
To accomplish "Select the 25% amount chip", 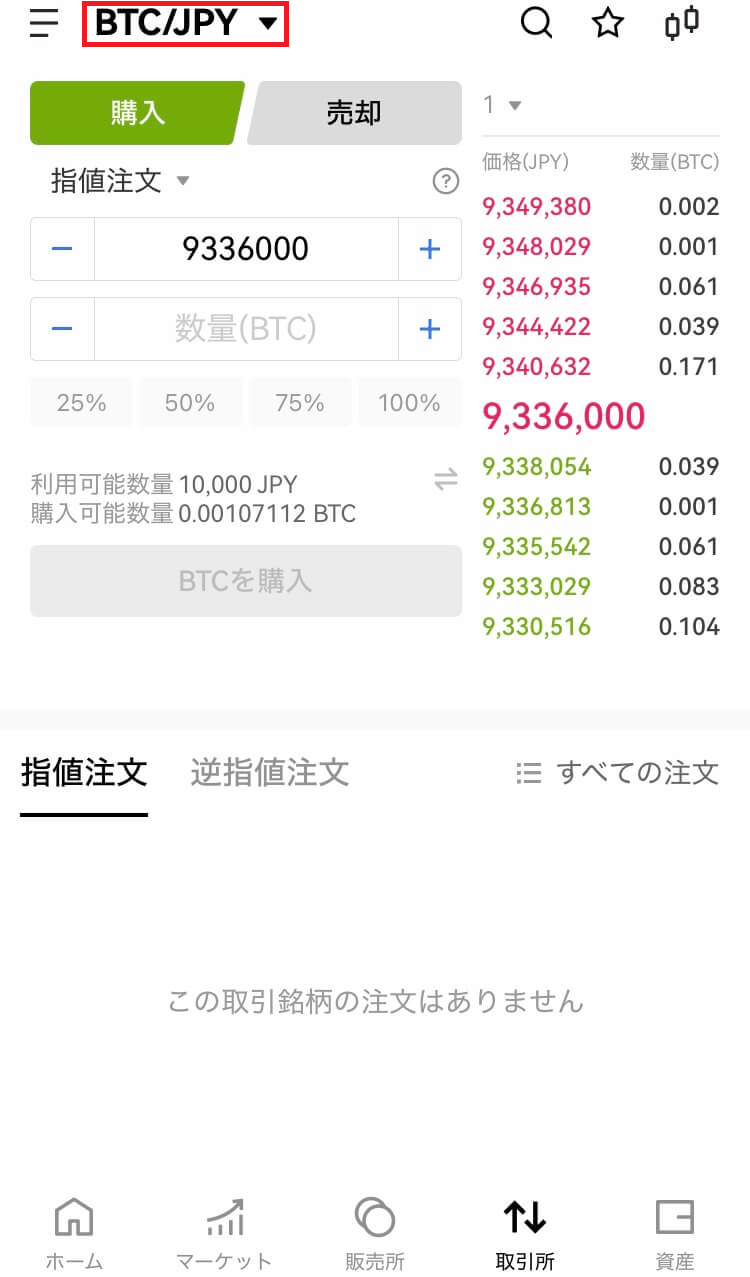I will tap(81, 403).
